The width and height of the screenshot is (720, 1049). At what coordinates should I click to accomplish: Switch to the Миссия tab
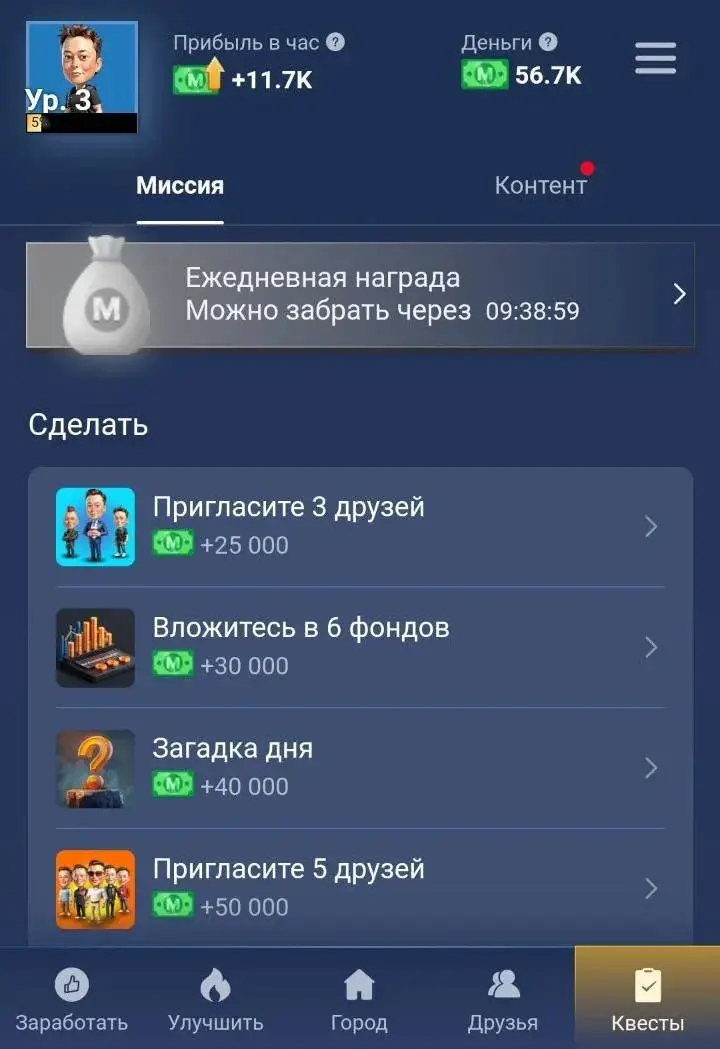click(x=180, y=184)
